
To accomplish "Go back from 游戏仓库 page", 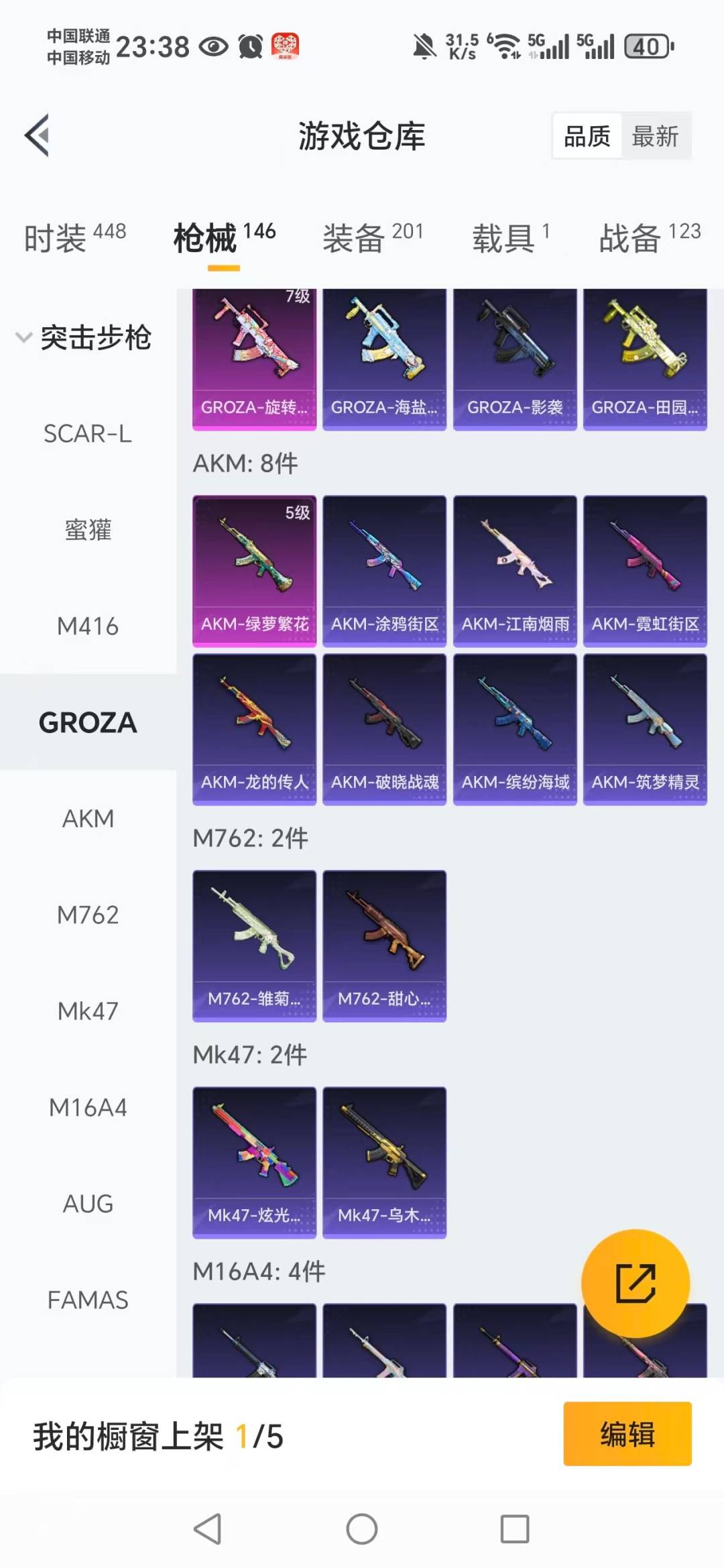I will (38, 135).
